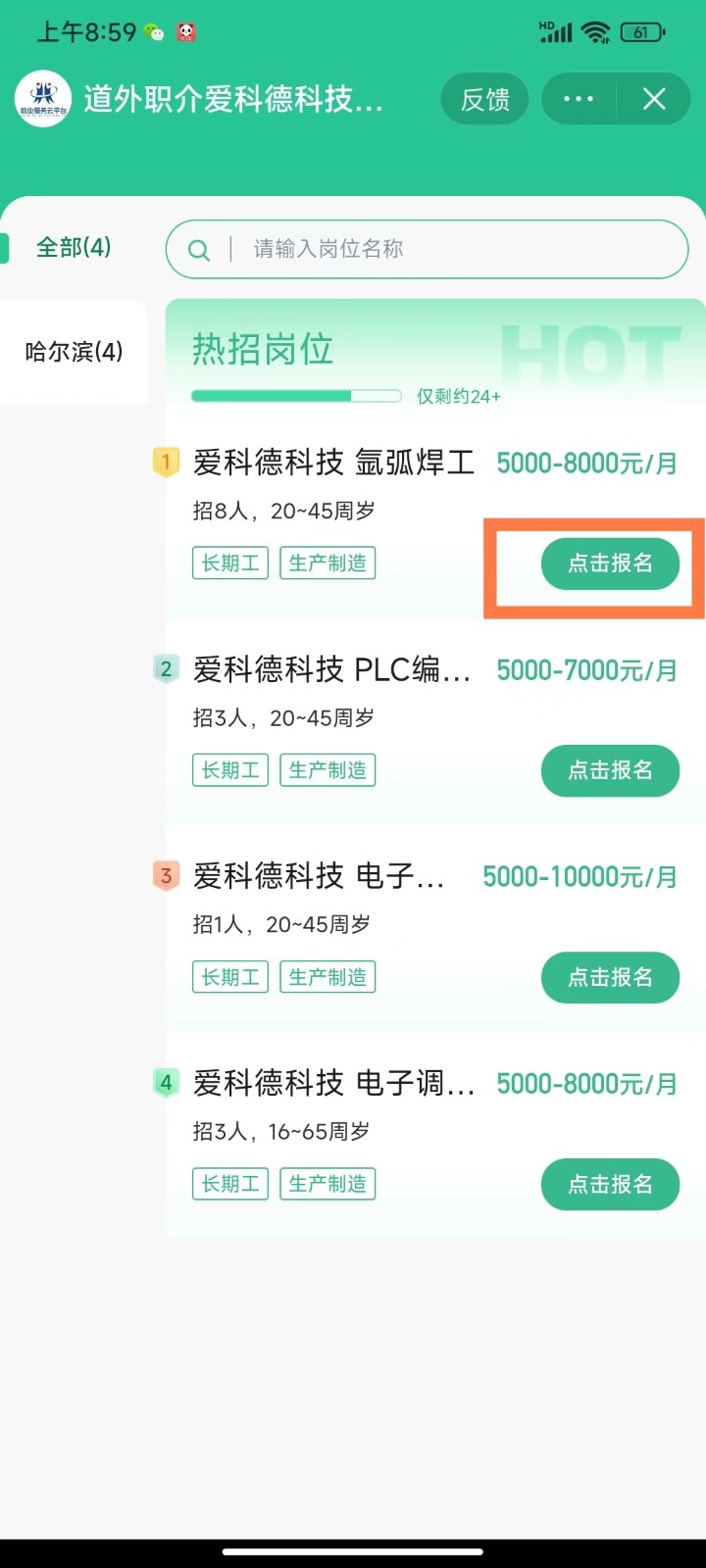Close the mini program with X

[654, 99]
